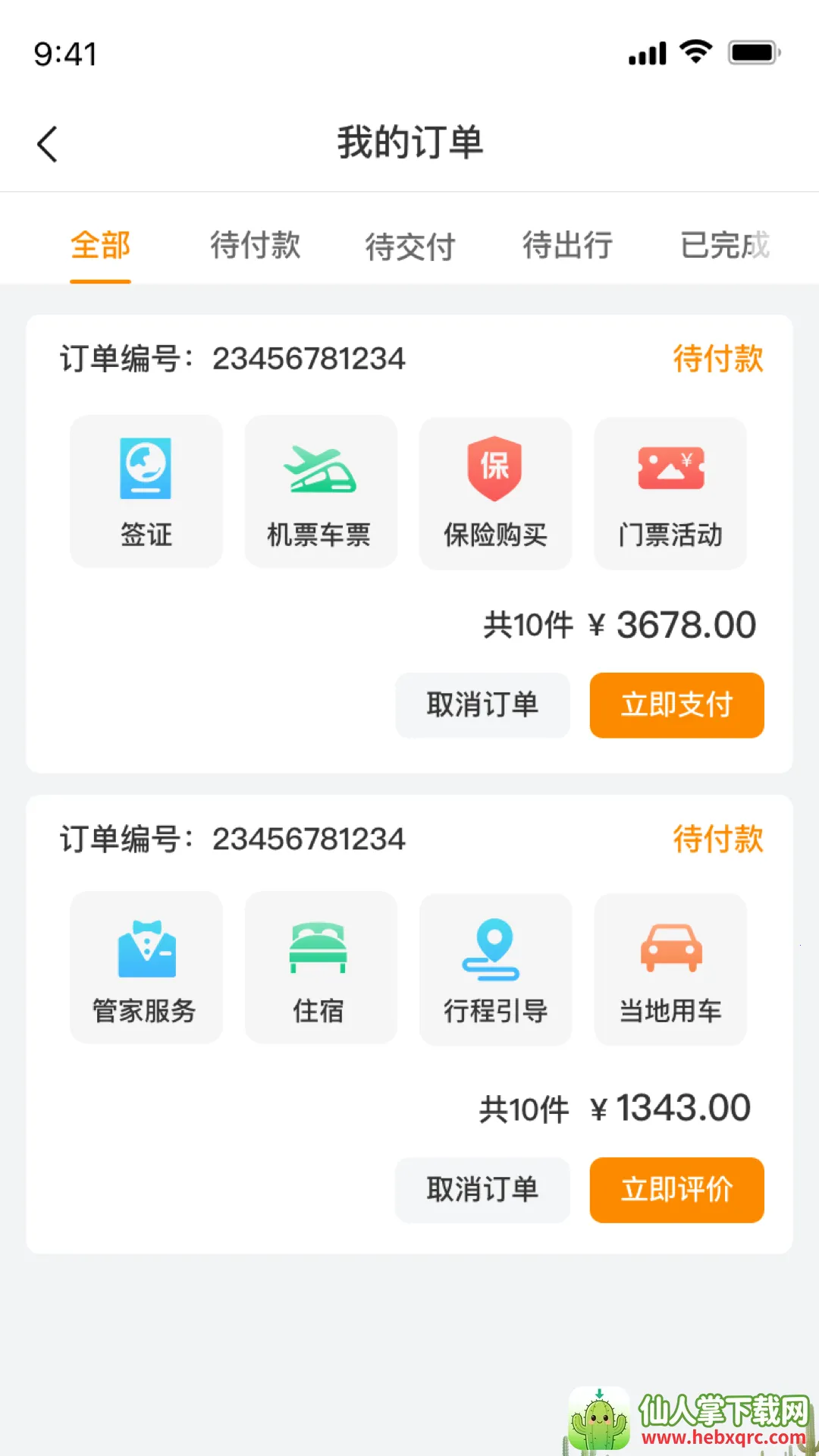Switch to the 待交付 tab
This screenshot has height=1456, width=819.
tap(410, 246)
